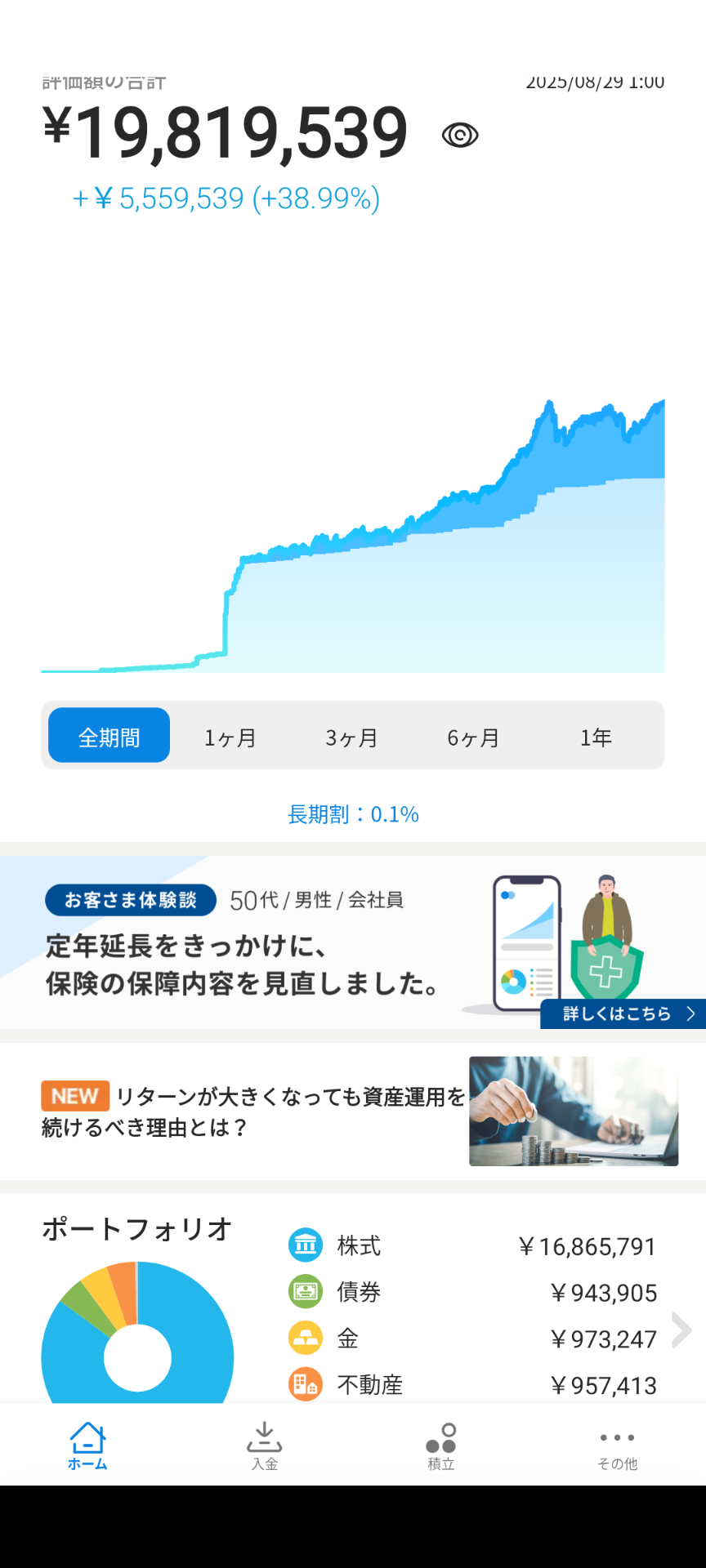706x1568 pixels.
Task: Select the 全期間 chart range
Action: (x=109, y=736)
